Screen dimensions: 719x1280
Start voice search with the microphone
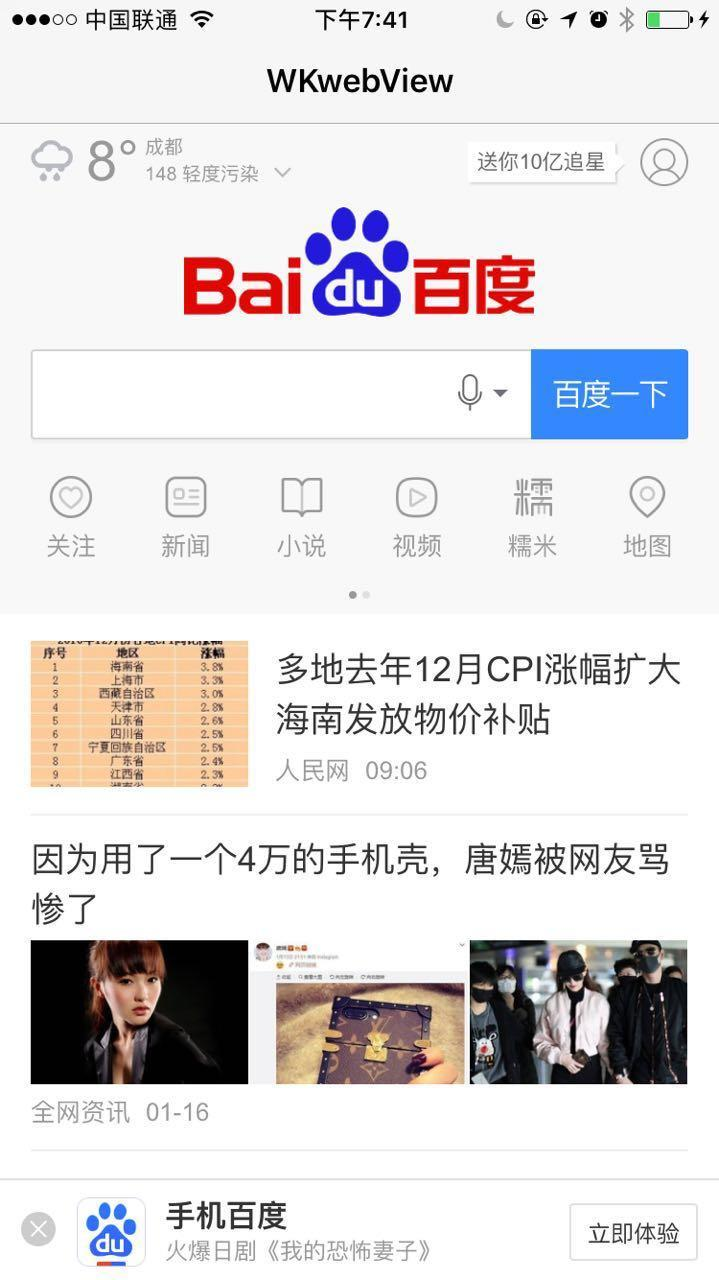coord(470,393)
